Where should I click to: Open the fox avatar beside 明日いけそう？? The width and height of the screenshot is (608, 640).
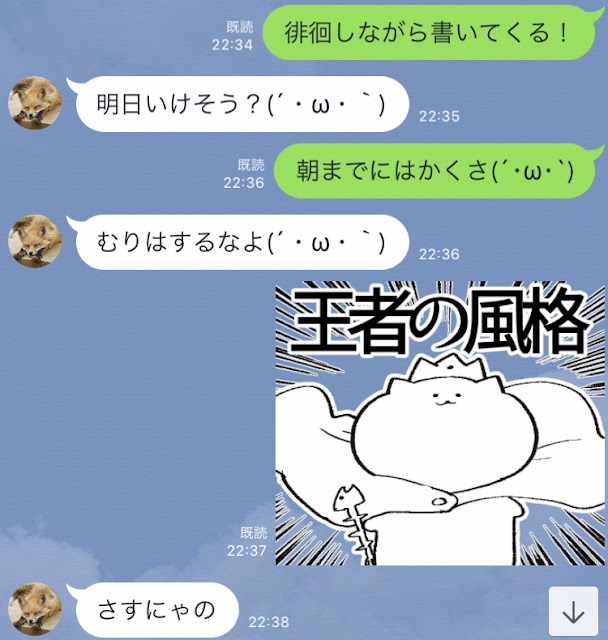click(34, 102)
